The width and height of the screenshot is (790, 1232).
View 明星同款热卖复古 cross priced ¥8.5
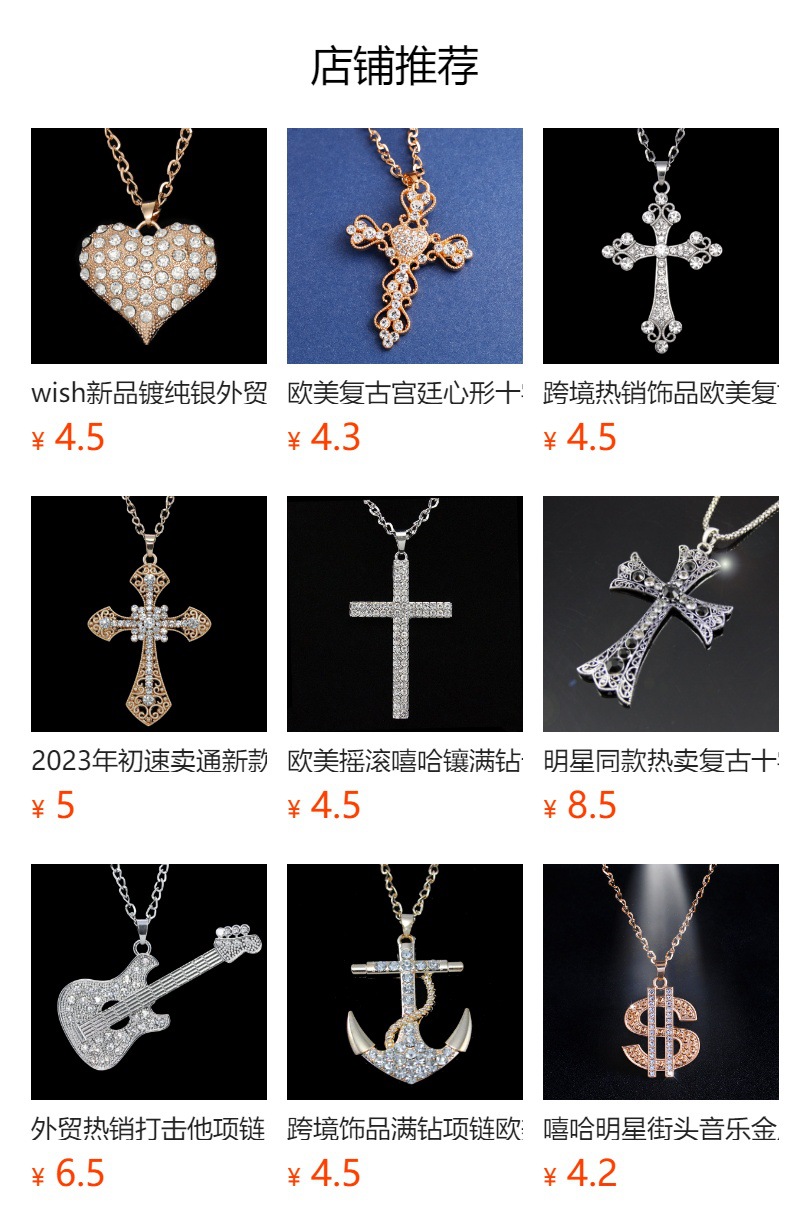click(661, 614)
